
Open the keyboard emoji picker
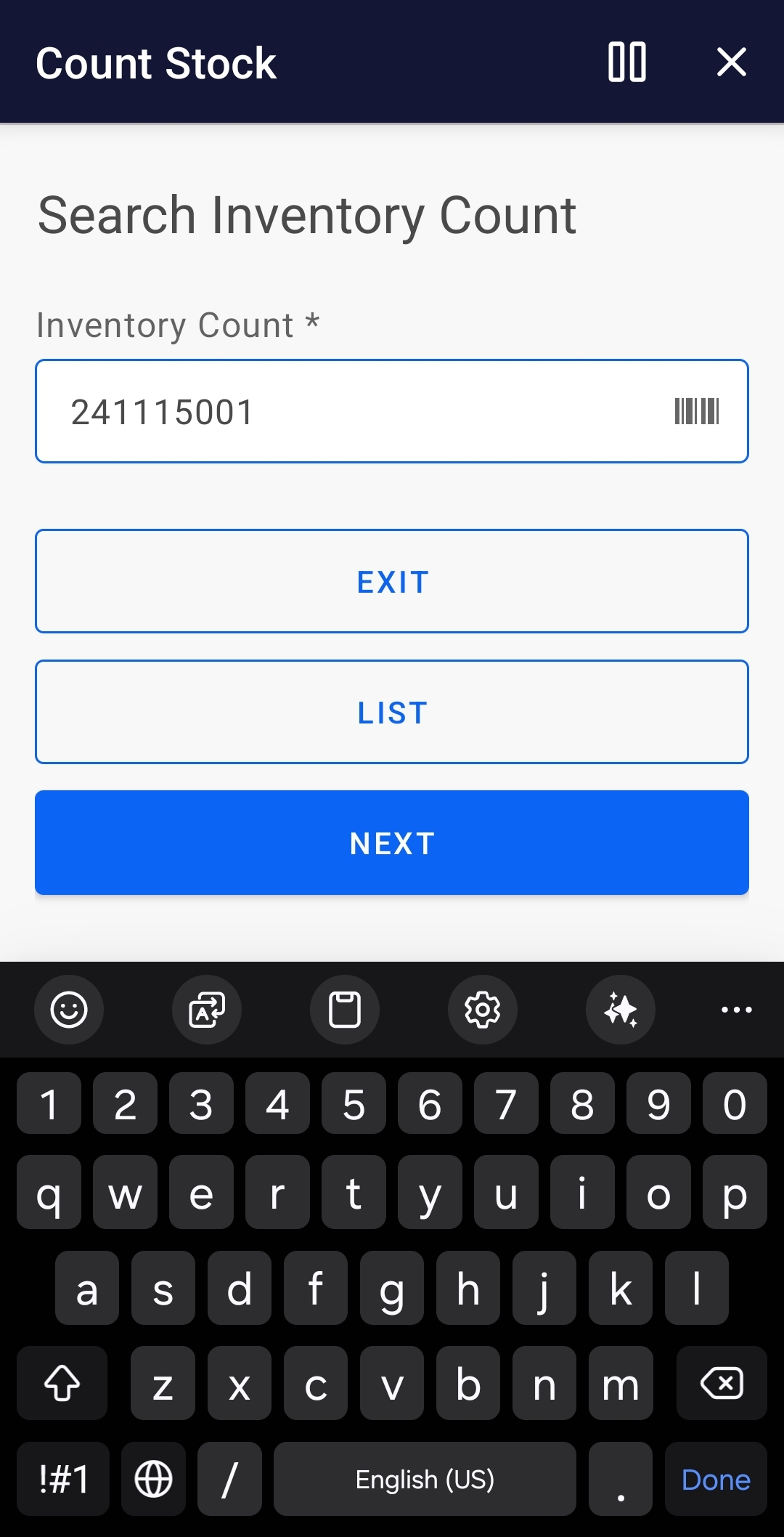click(69, 1010)
